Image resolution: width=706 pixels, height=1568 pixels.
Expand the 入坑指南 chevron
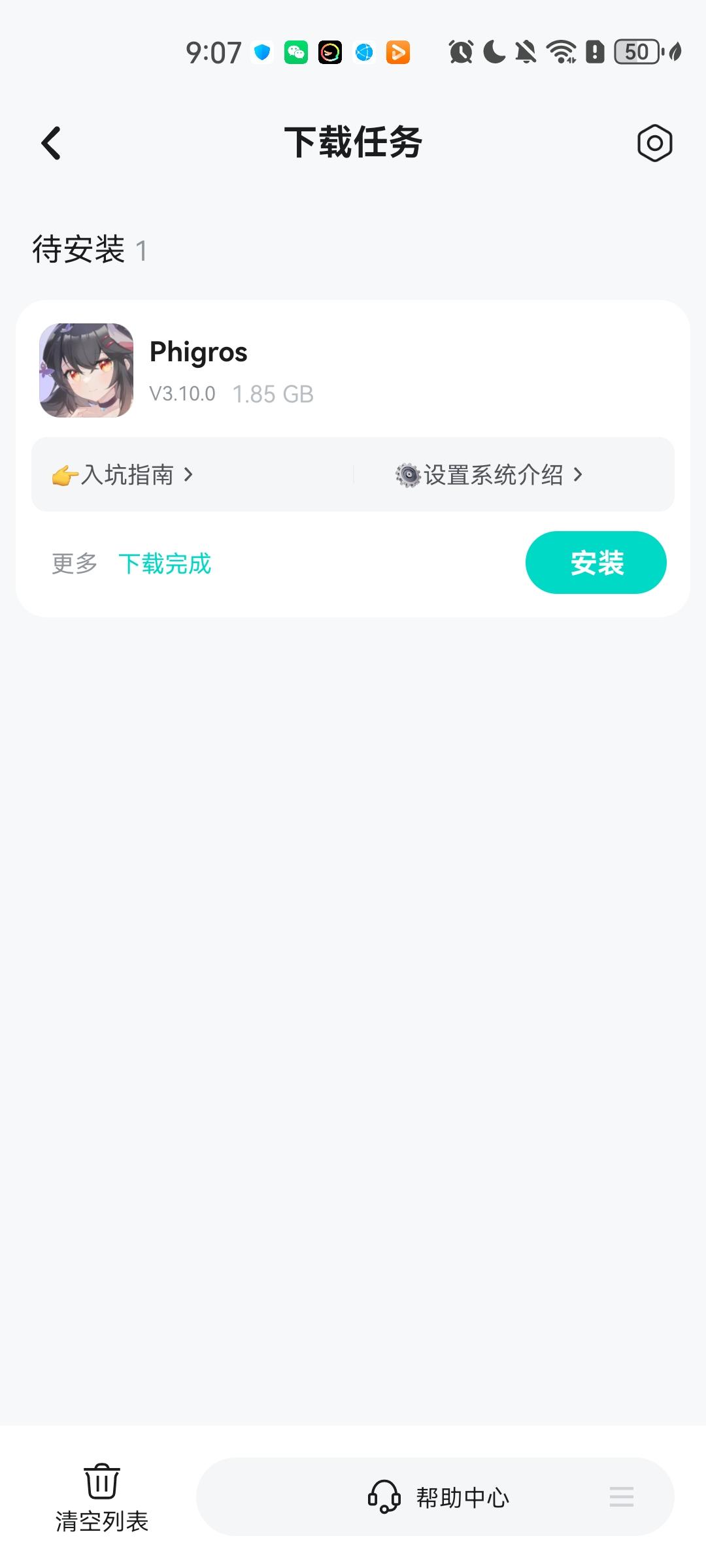[x=189, y=475]
